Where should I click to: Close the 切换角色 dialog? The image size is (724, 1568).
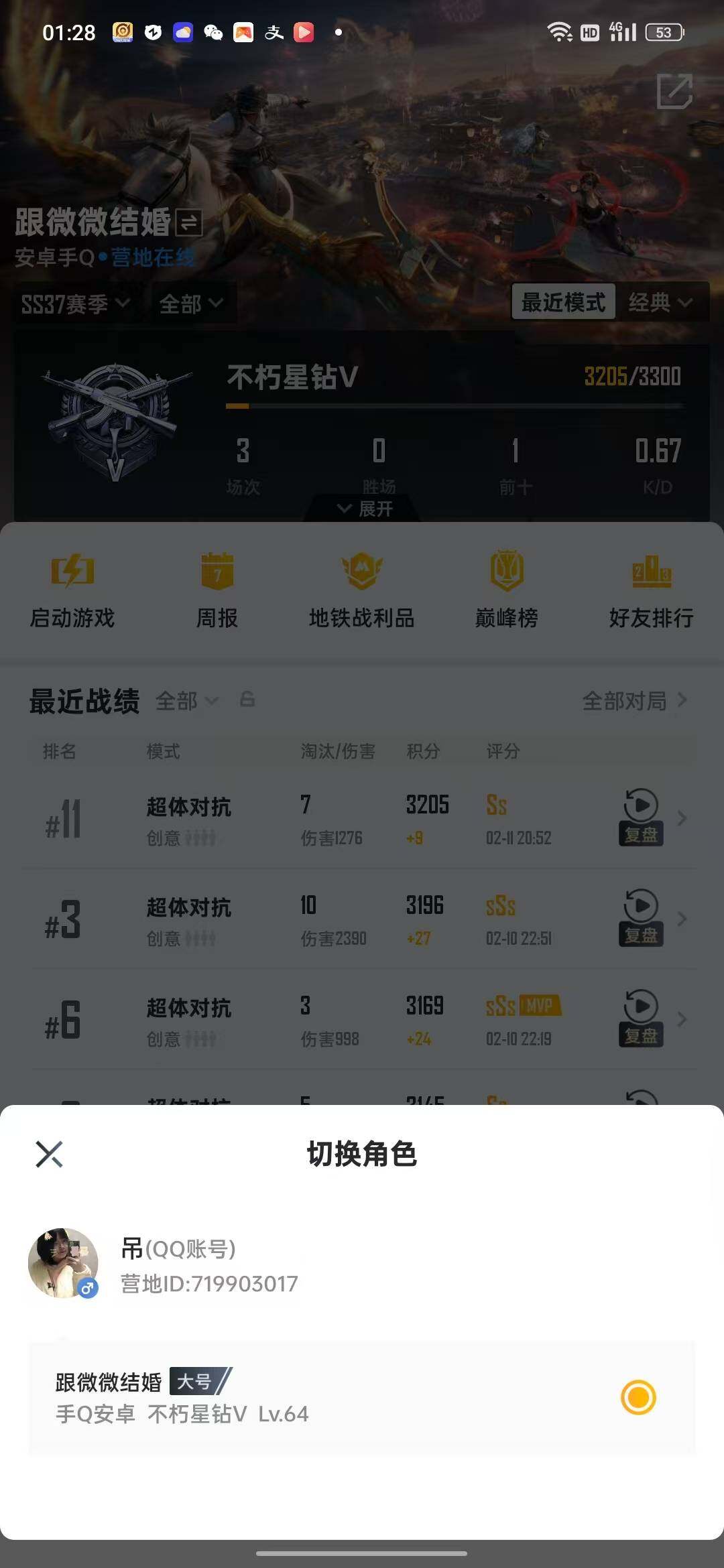click(x=48, y=1155)
